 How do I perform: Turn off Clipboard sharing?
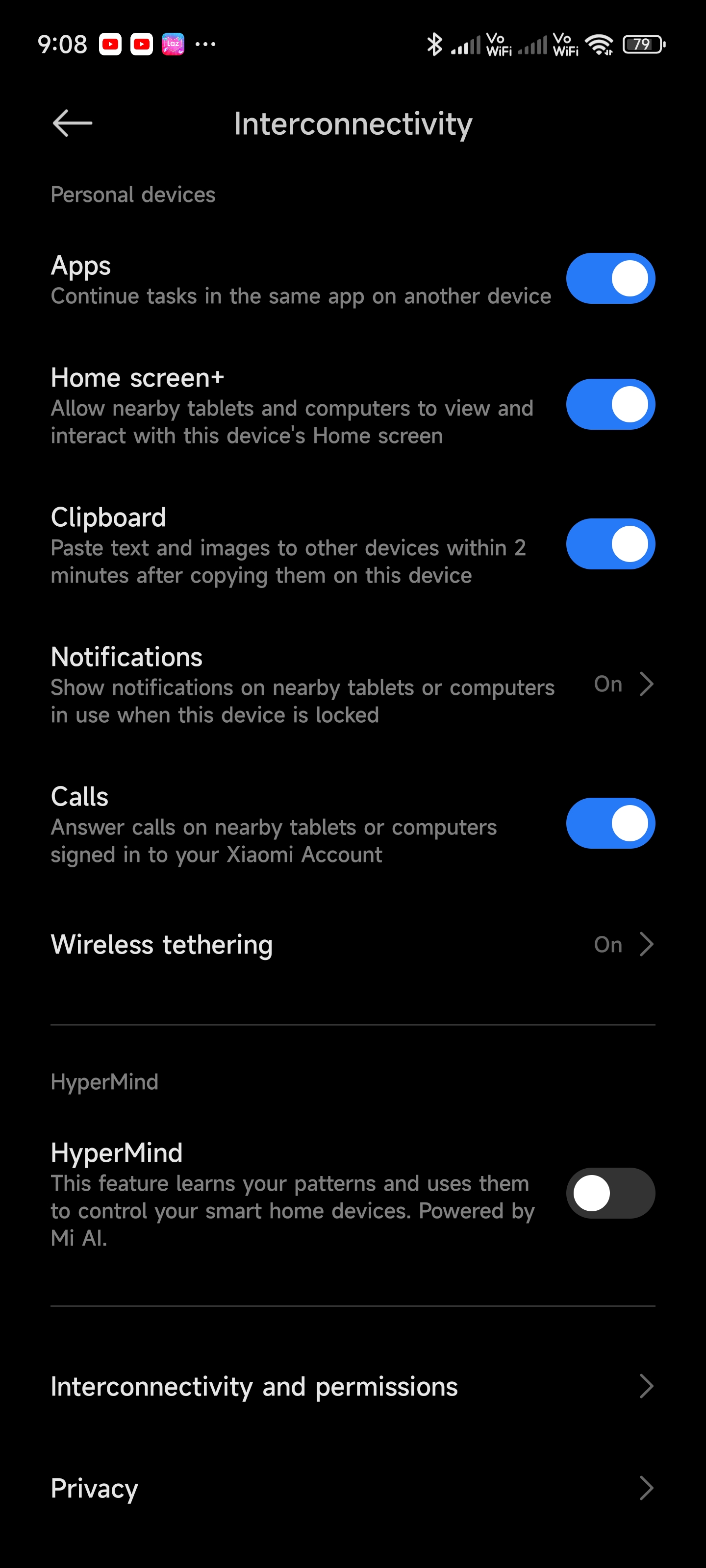pos(610,544)
